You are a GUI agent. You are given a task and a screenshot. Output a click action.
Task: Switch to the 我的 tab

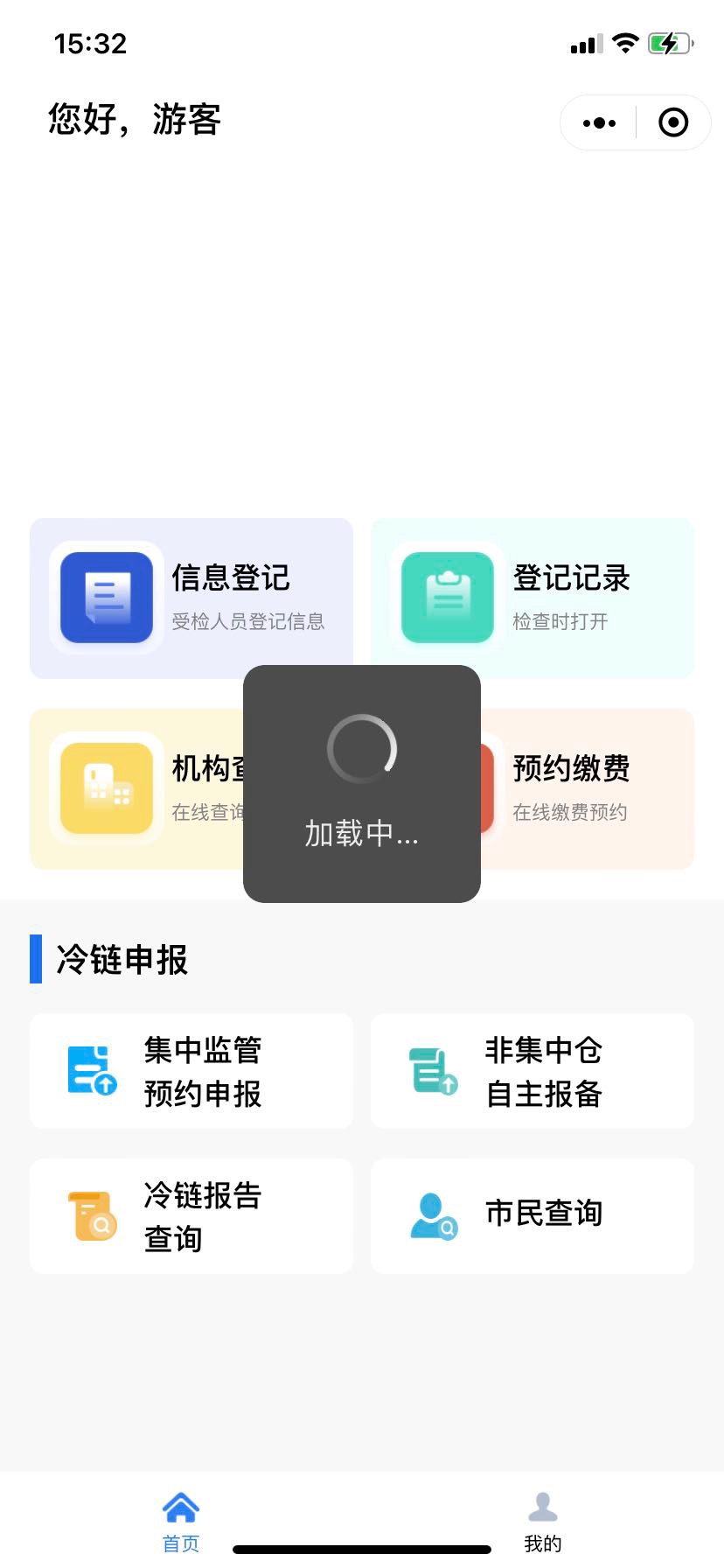point(543,1522)
